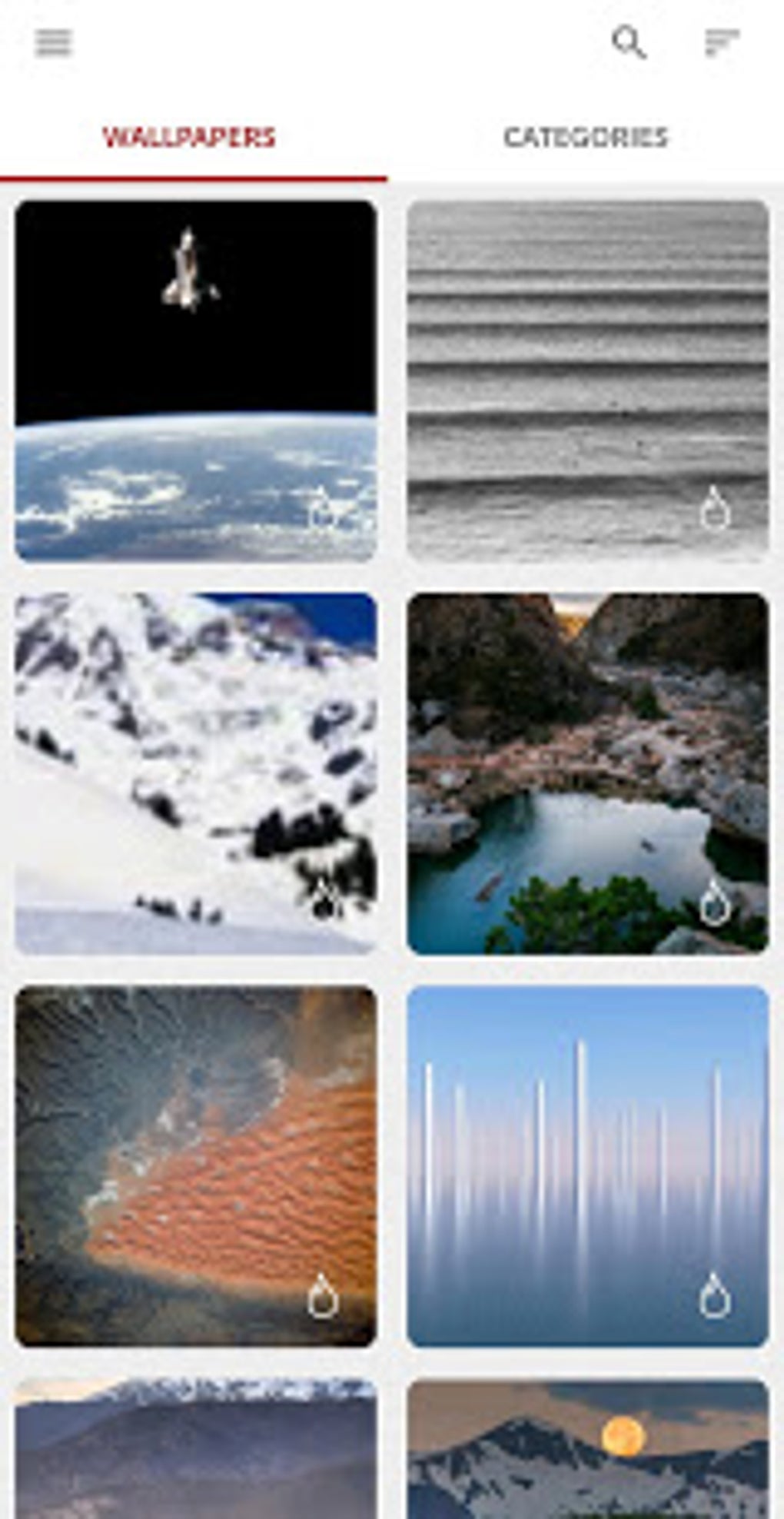Open the hamburger navigation drawer
Image resolution: width=784 pixels, height=1519 pixels.
coord(53,43)
